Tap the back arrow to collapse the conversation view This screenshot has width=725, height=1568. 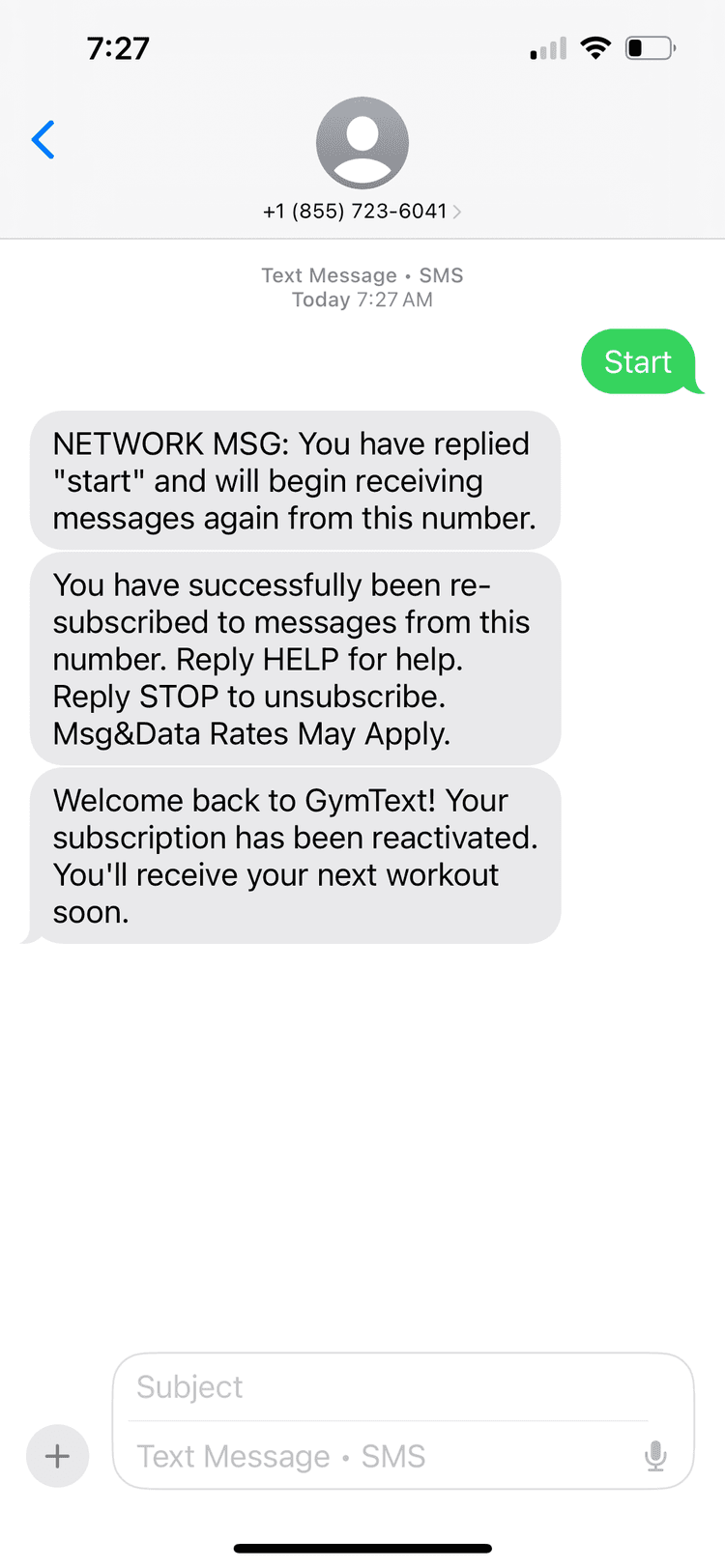[x=43, y=139]
